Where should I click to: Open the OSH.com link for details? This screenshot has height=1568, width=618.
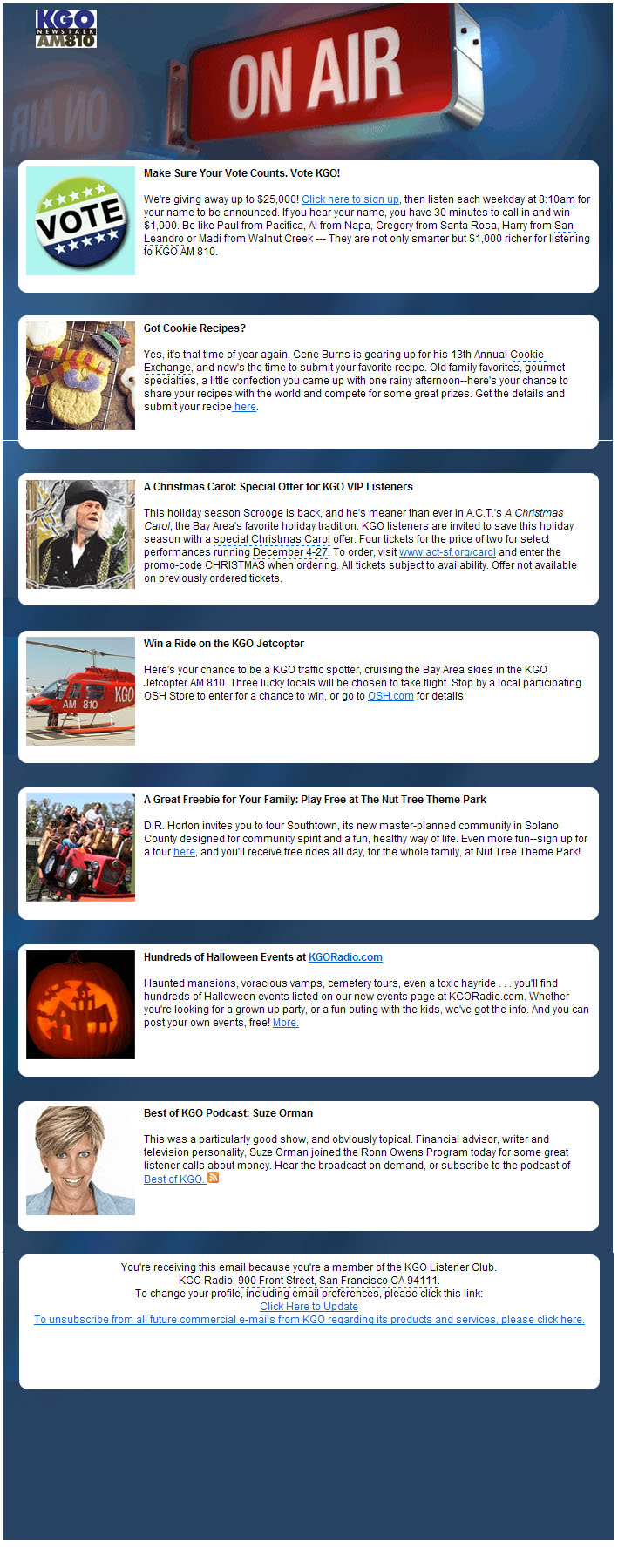(x=390, y=696)
